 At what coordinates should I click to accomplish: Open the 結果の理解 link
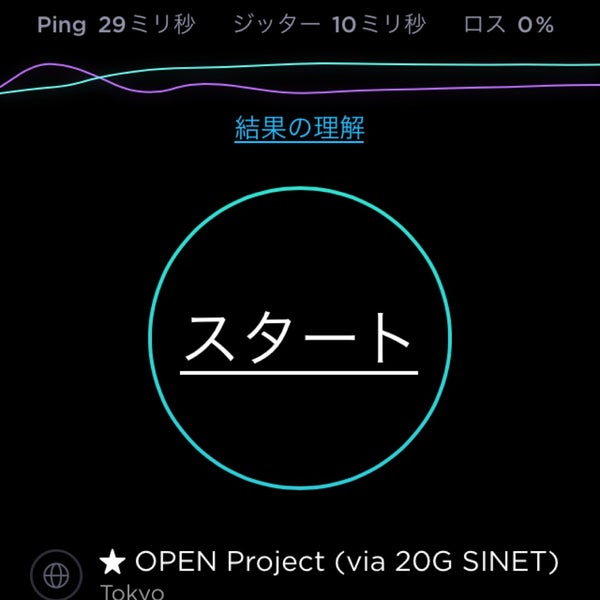(x=299, y=129)
